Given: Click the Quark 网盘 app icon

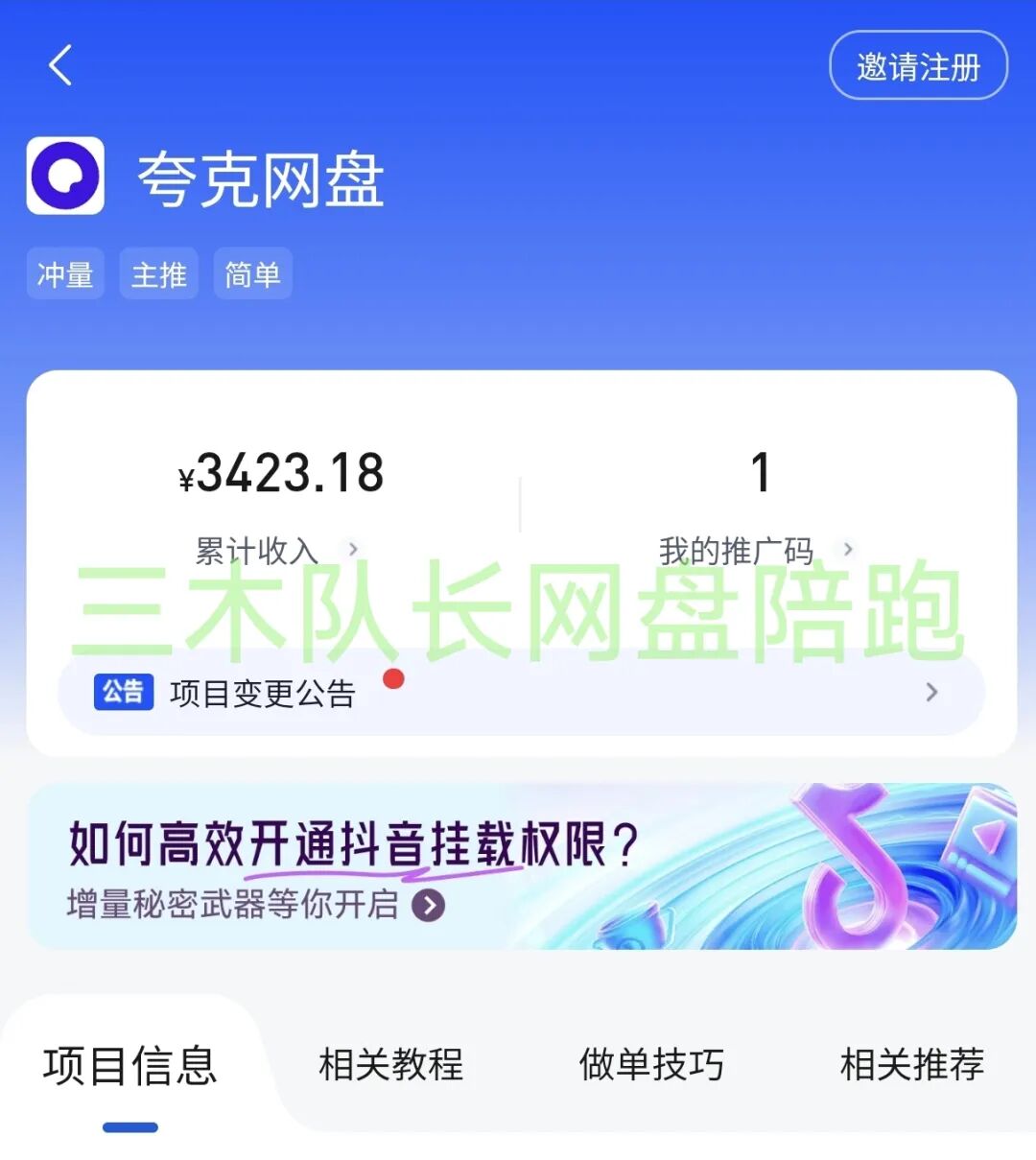Looking at the screenshot, I should pos(64,178).
